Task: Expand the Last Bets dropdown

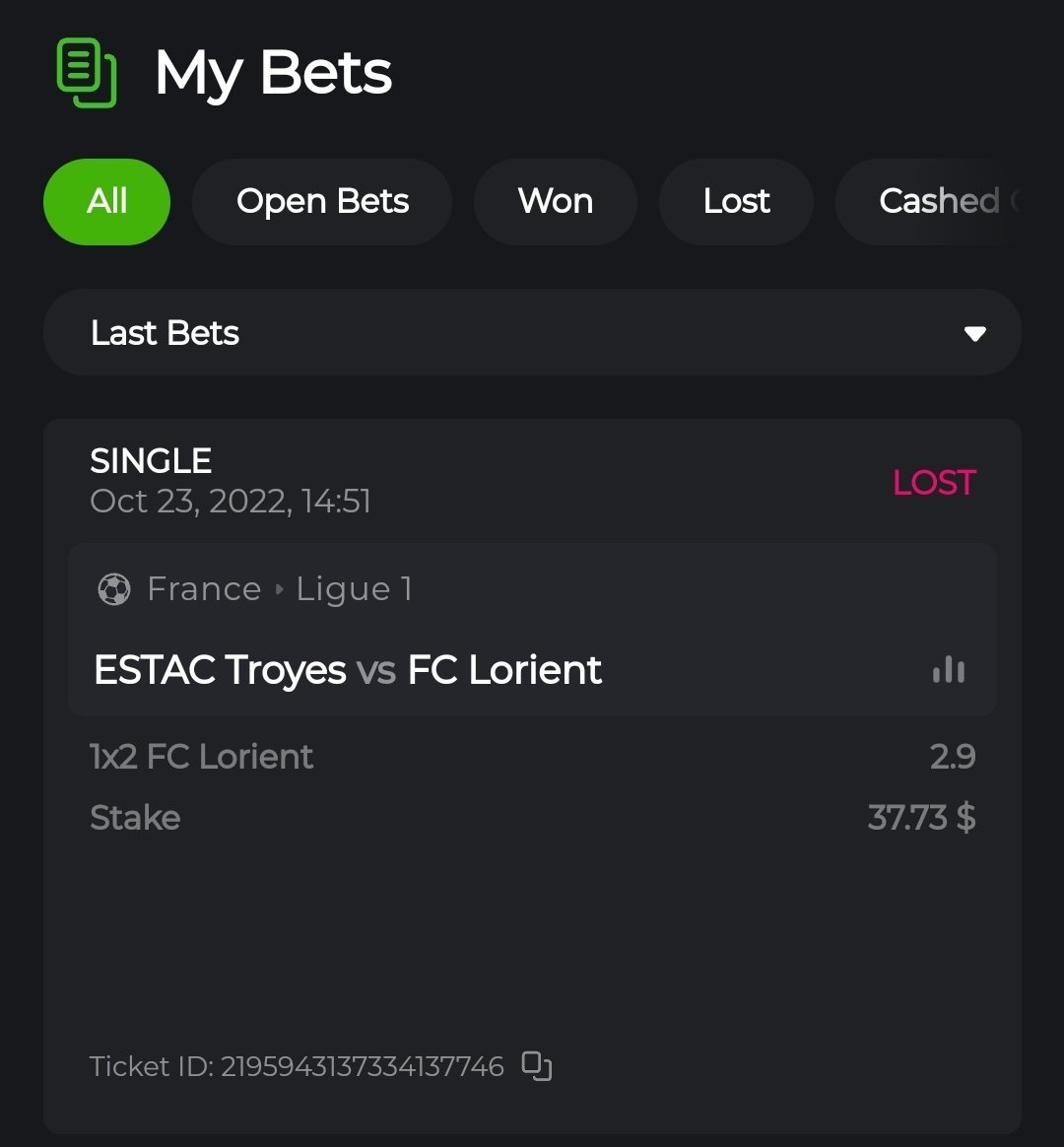Action: pyautogui.click(x=532, y=333)
